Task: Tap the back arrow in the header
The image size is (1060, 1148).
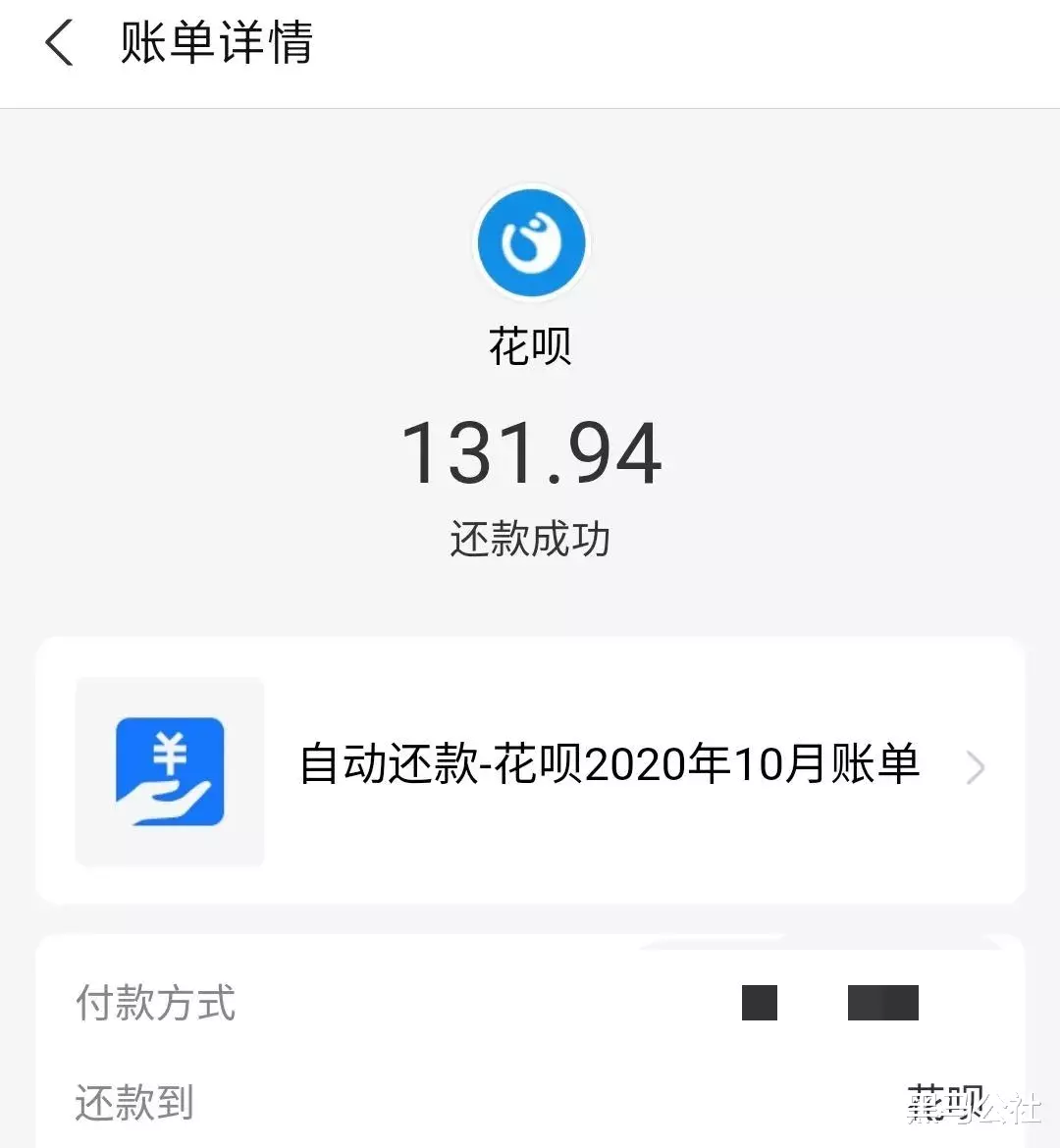Action: [x=58, y=44]
